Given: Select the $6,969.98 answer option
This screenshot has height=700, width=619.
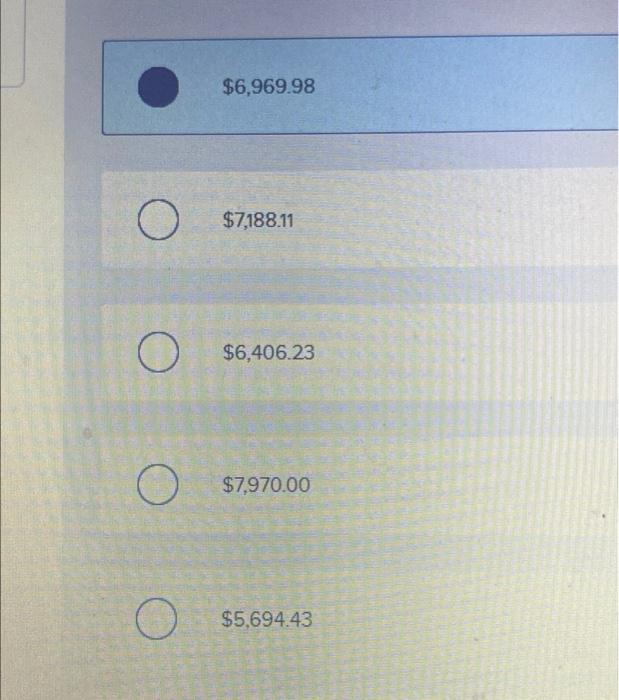Looking at the screenshot, I should [x=159, y=88].
